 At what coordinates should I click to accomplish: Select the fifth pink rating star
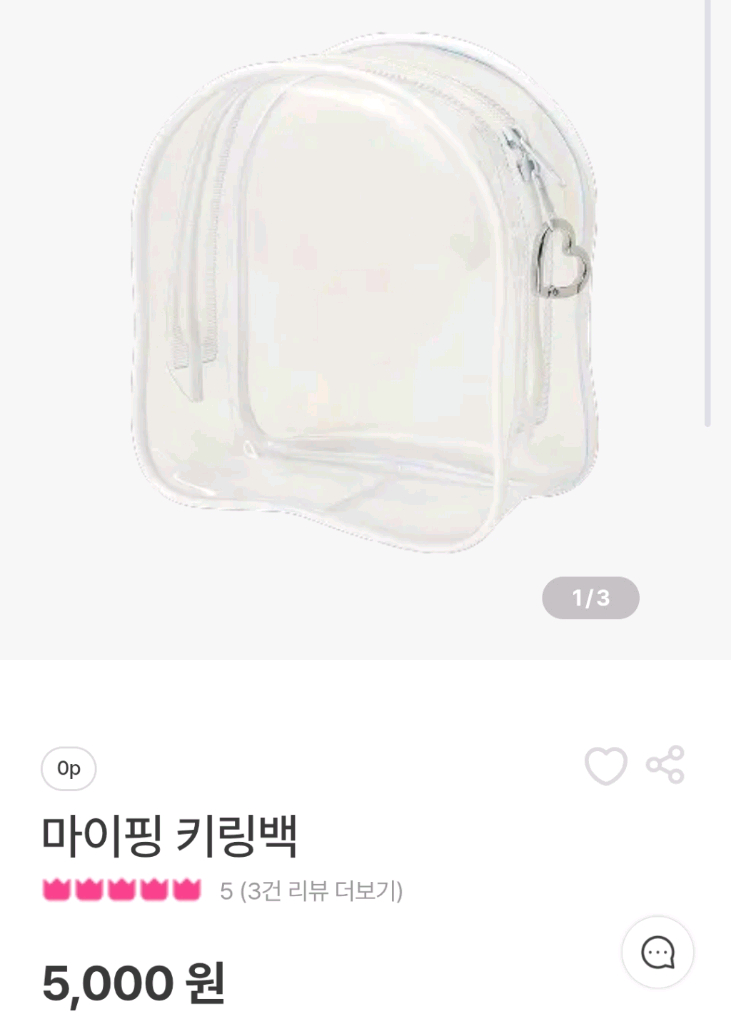coord(182,887)
